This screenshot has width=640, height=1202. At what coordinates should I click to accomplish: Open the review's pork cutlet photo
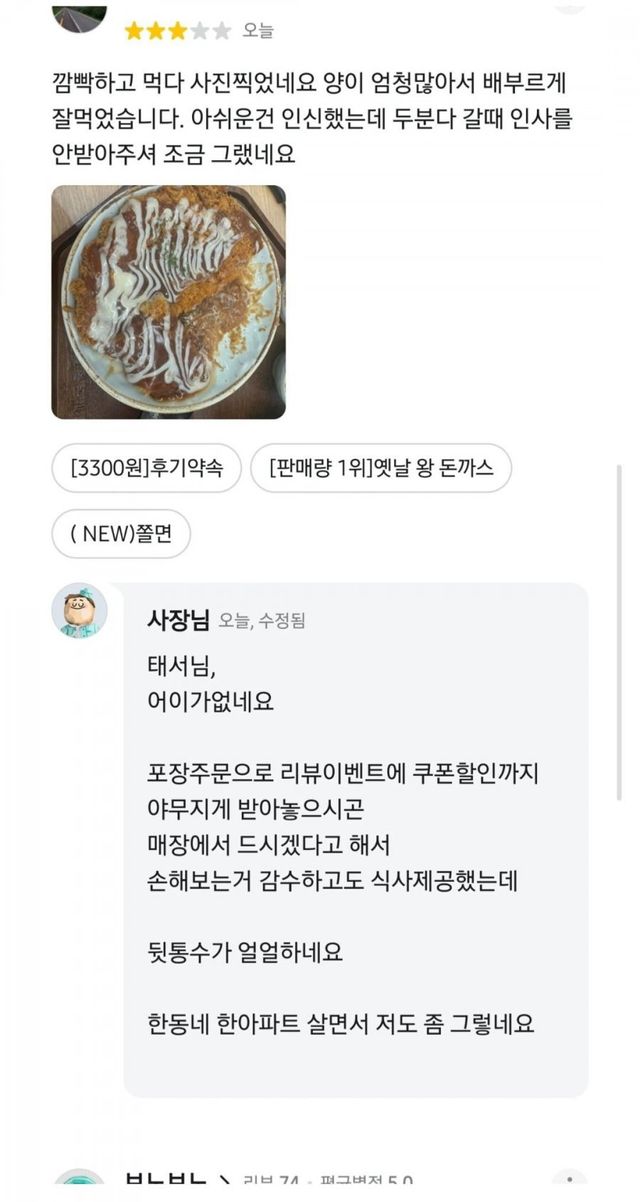click(168, 302)
